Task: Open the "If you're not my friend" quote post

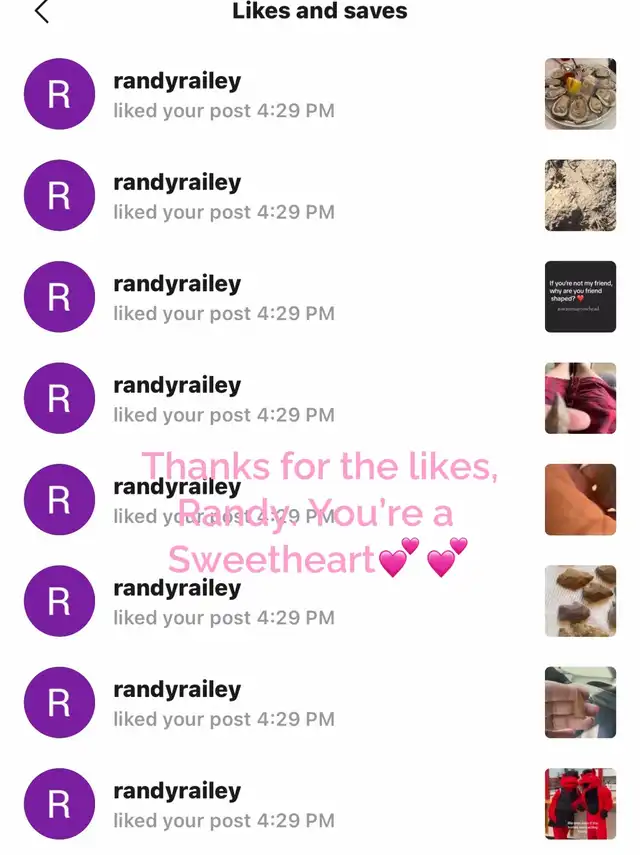Action: (x=580, y=297)
